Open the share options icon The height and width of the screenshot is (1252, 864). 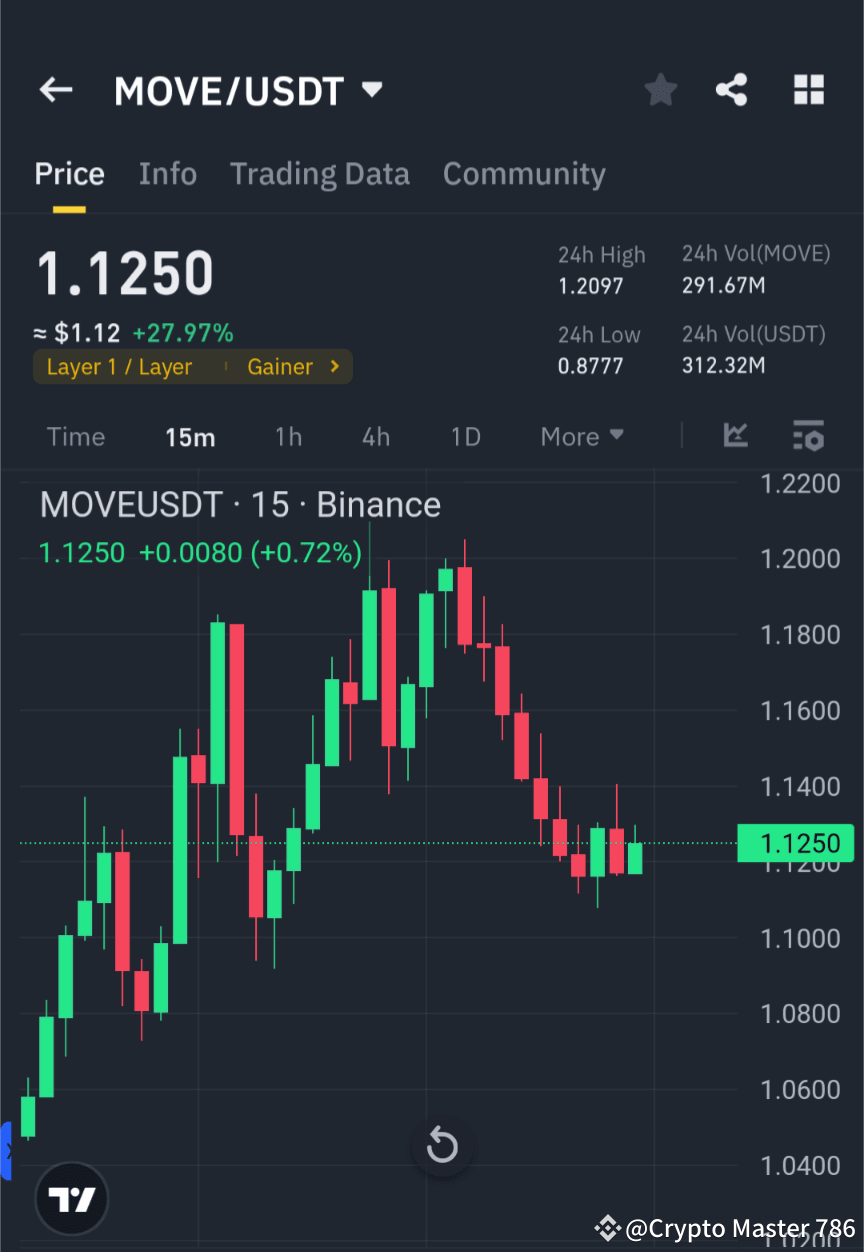click(x=731, y=89)
